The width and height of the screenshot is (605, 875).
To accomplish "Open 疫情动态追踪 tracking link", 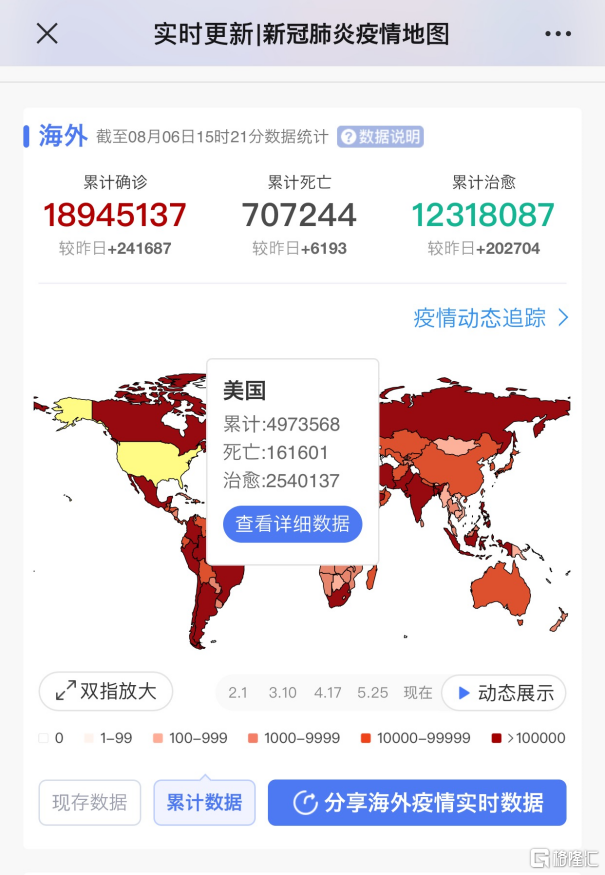I will [491, 318].
